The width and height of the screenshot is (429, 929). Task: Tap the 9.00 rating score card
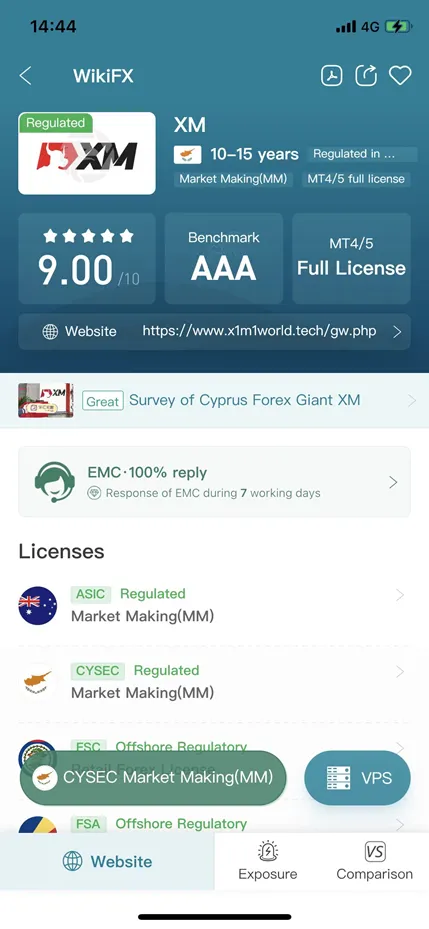[x=87, y=258]
